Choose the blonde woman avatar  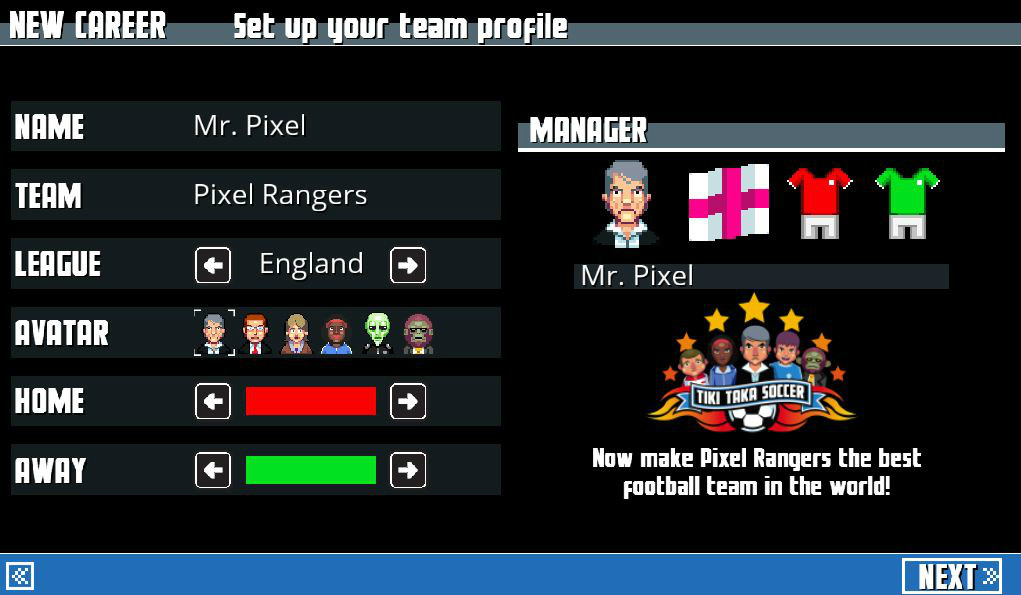click(x=296, y=333)
